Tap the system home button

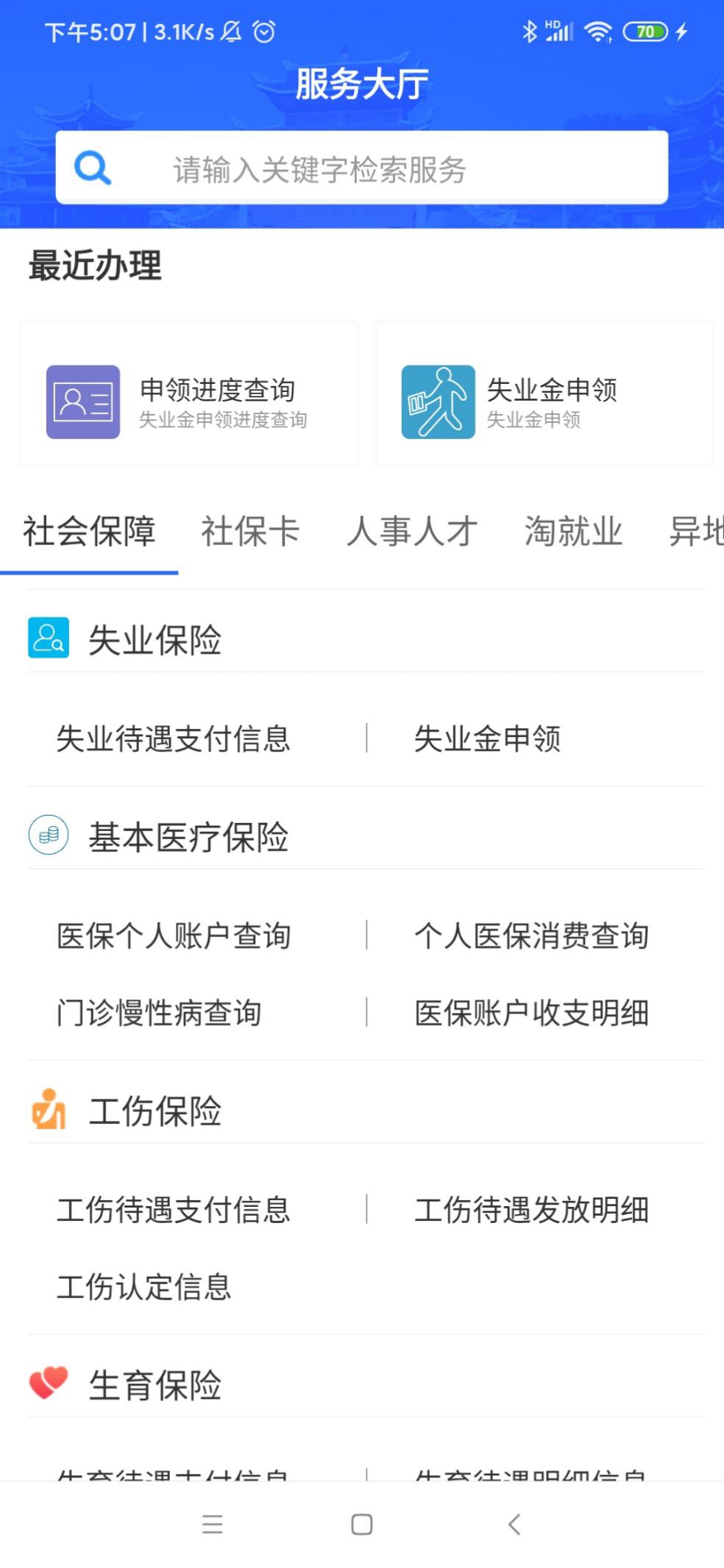(x=361, y=1525)
